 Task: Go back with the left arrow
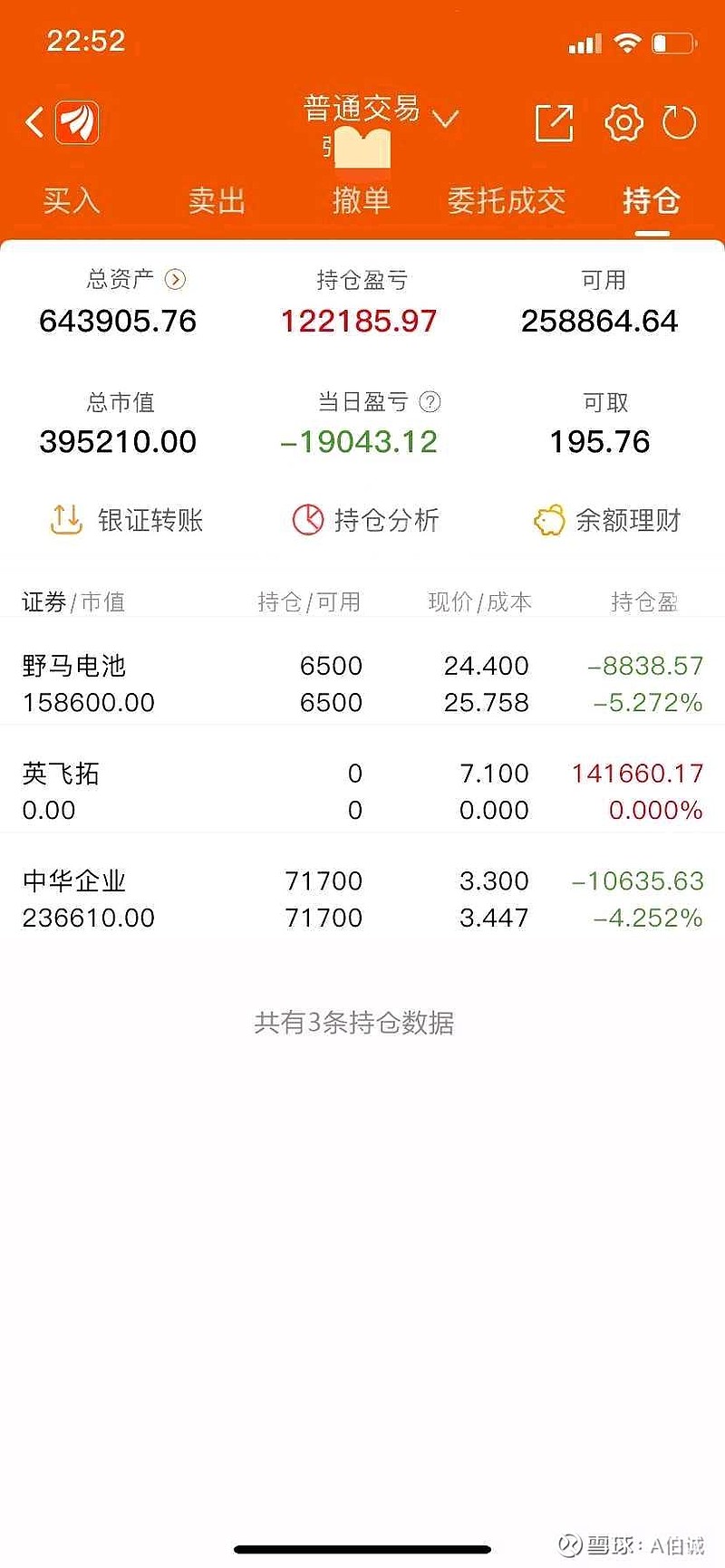pyautogui.click(x=34, y=122)
